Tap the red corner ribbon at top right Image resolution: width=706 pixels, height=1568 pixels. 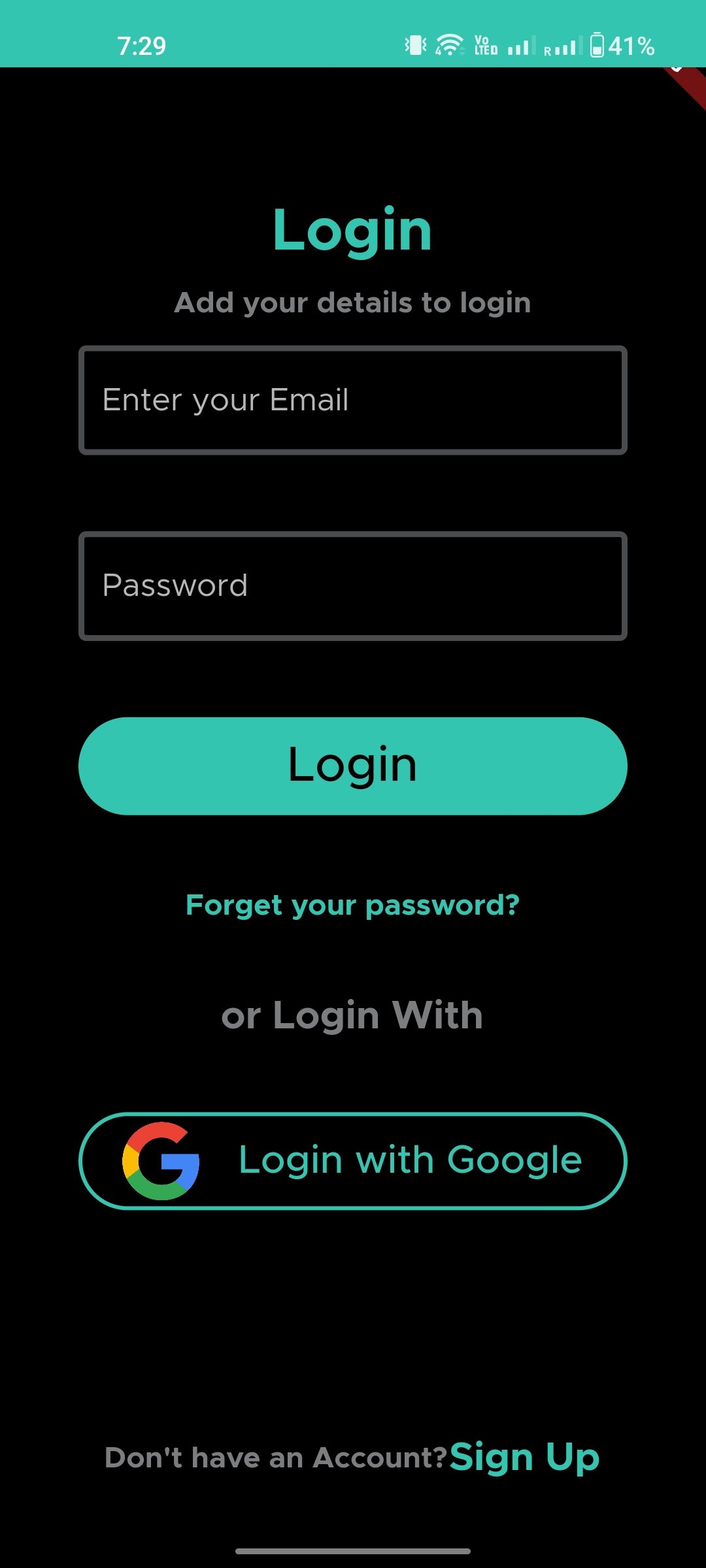[690, 82]
